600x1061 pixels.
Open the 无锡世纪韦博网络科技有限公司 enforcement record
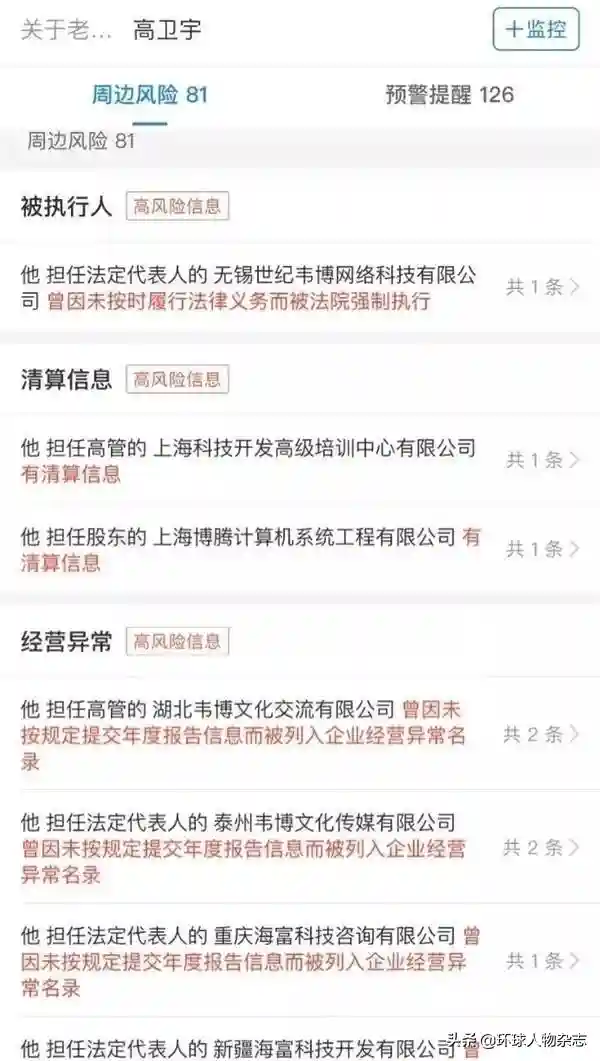click(x=300, y=288)
